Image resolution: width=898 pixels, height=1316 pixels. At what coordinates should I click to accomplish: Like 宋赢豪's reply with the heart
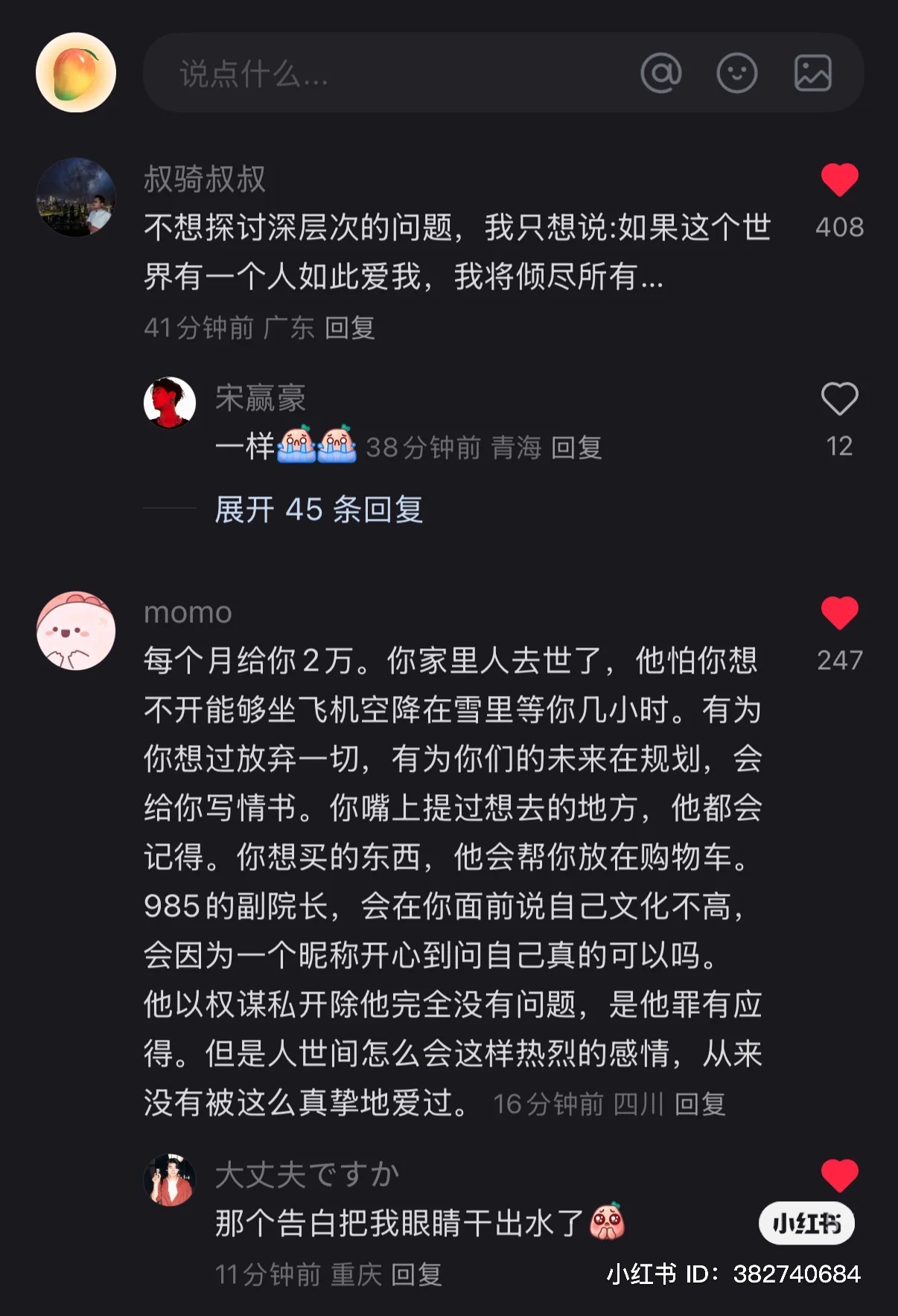840,399
